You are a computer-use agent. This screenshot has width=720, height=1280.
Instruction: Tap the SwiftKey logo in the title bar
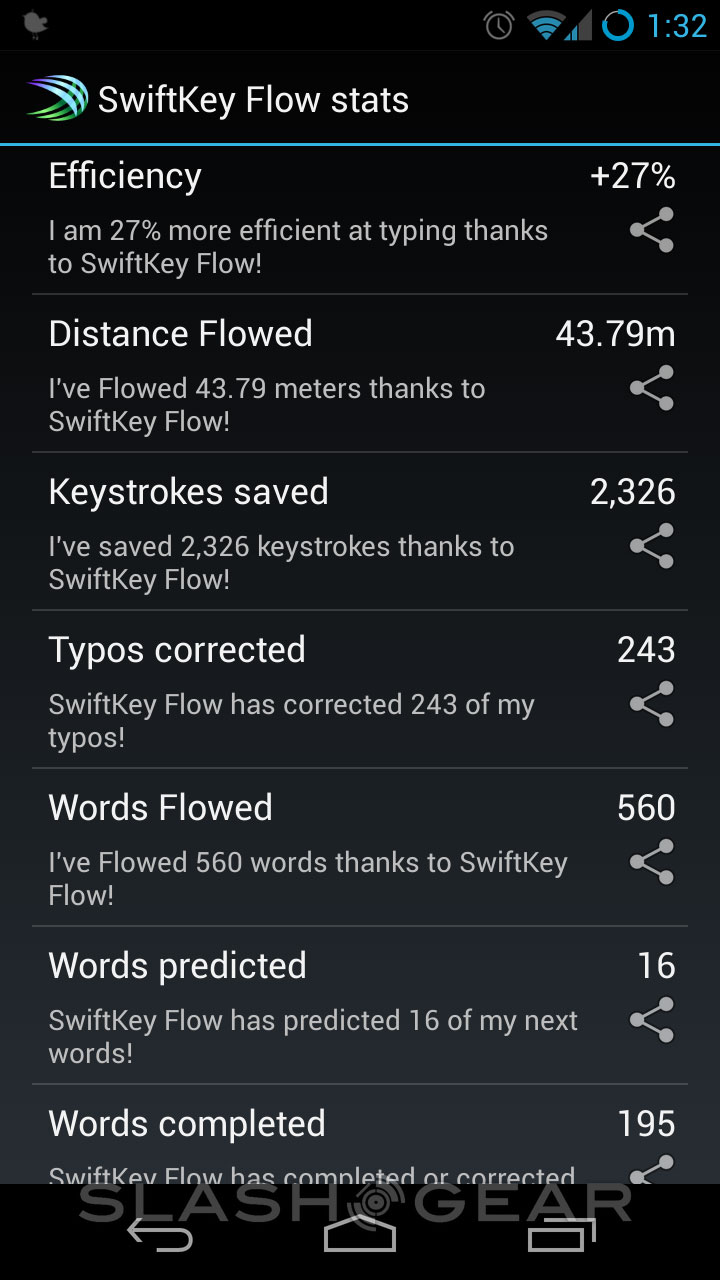56,97
